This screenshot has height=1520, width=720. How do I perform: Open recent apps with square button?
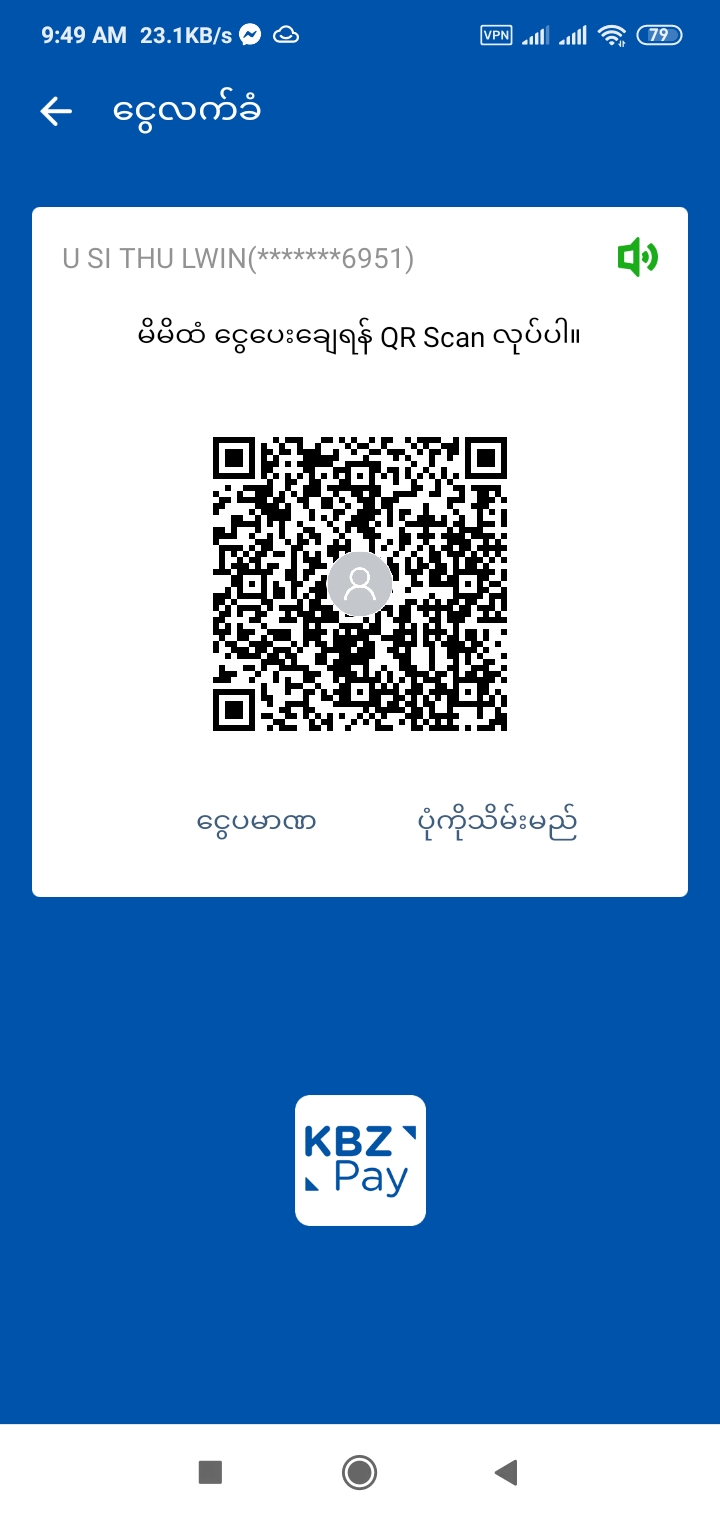coord(210,1471)
